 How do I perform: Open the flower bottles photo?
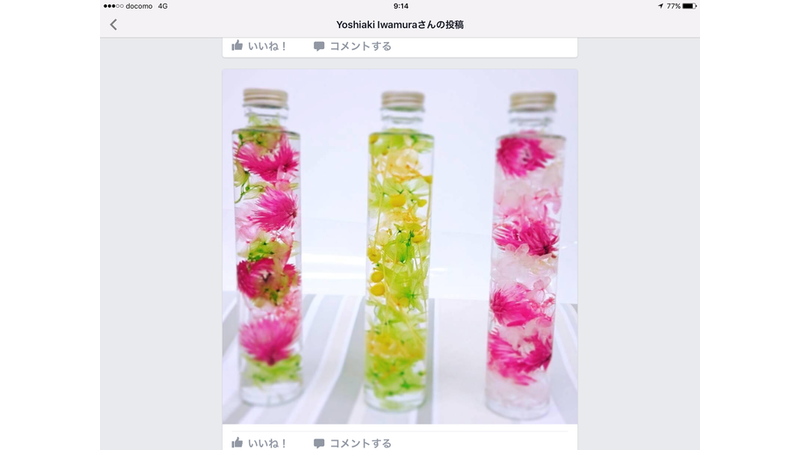pos(400,246)
